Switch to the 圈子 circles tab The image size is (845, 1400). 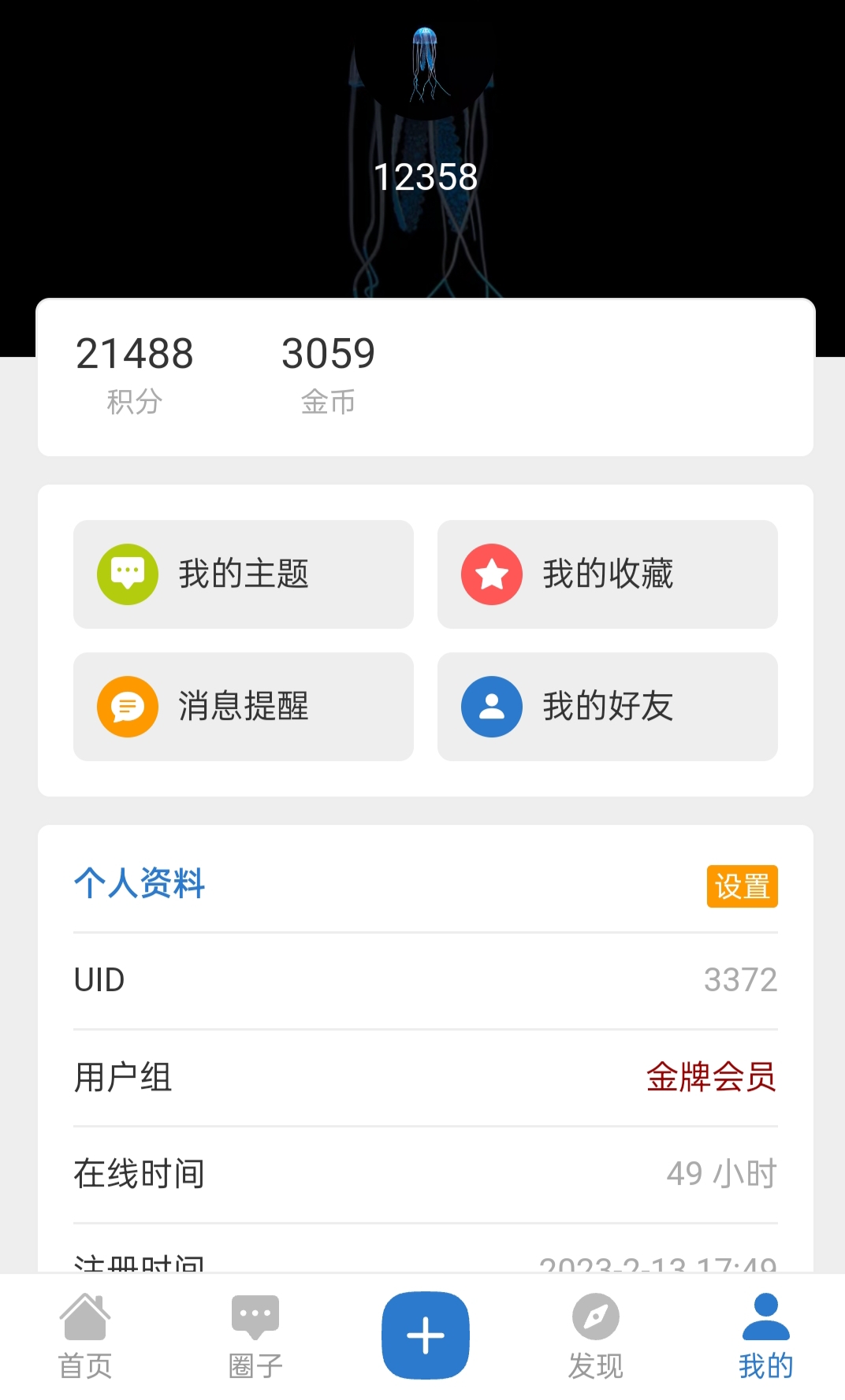point(255,1336)
